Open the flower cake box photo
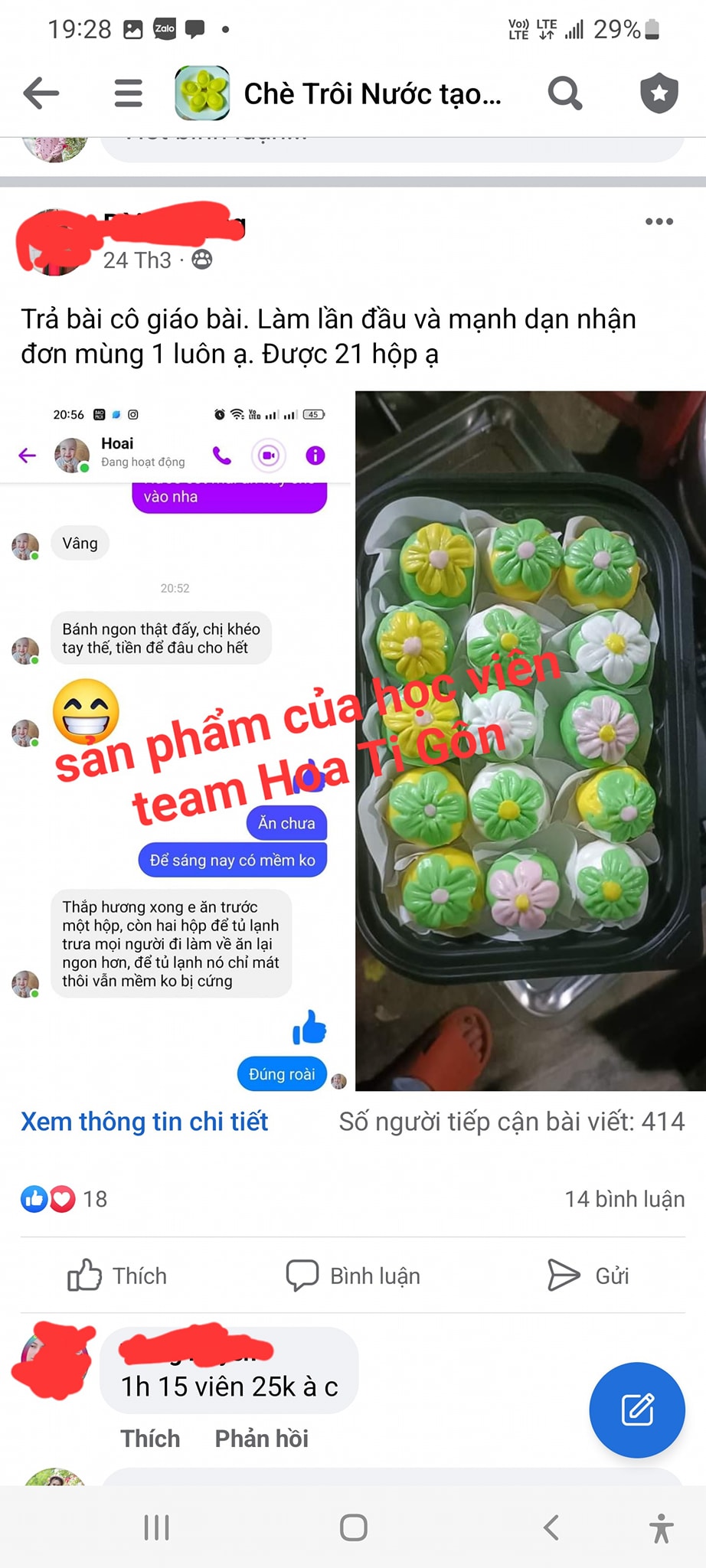Screen dimensions: 706x1568 click(x=530, y=741)
